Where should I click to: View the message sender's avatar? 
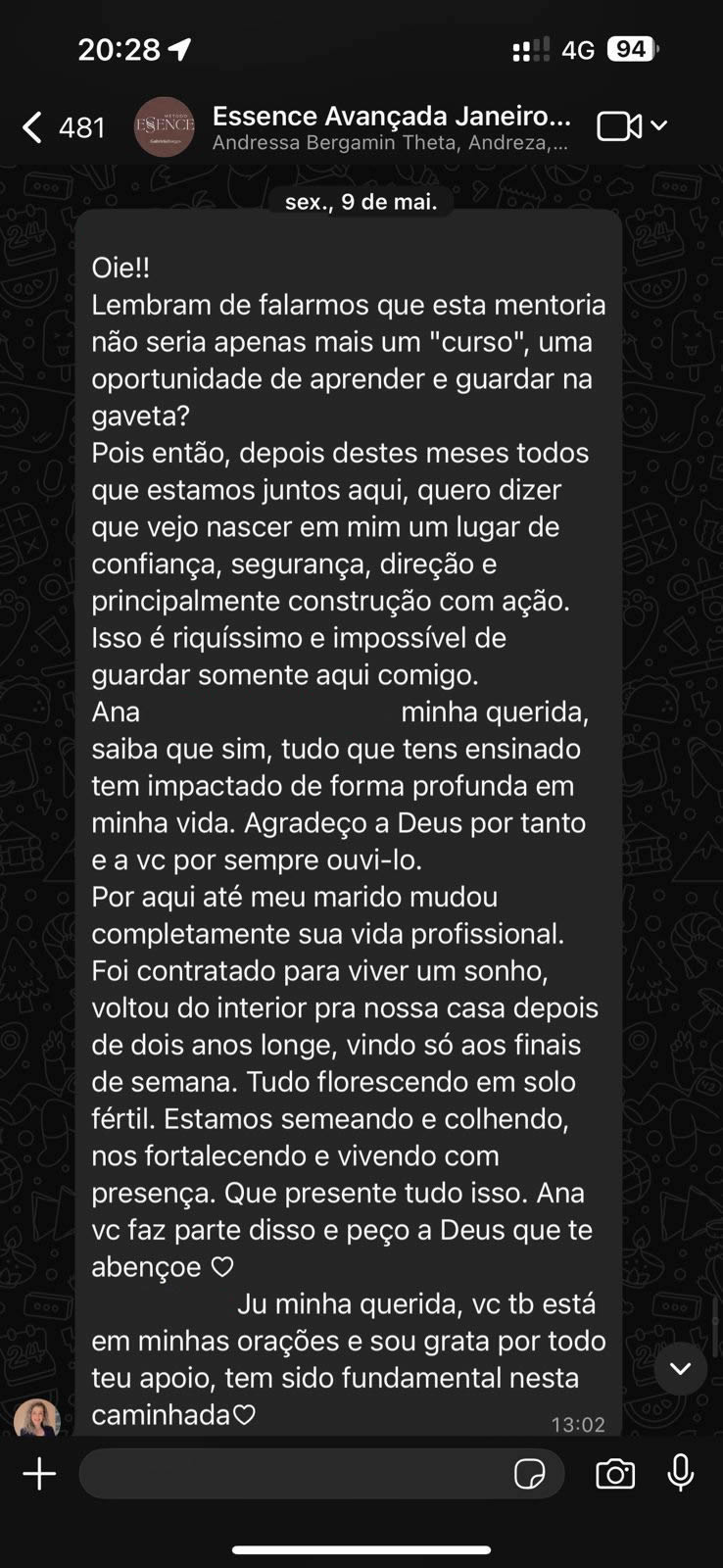[x=37, y=1419]
